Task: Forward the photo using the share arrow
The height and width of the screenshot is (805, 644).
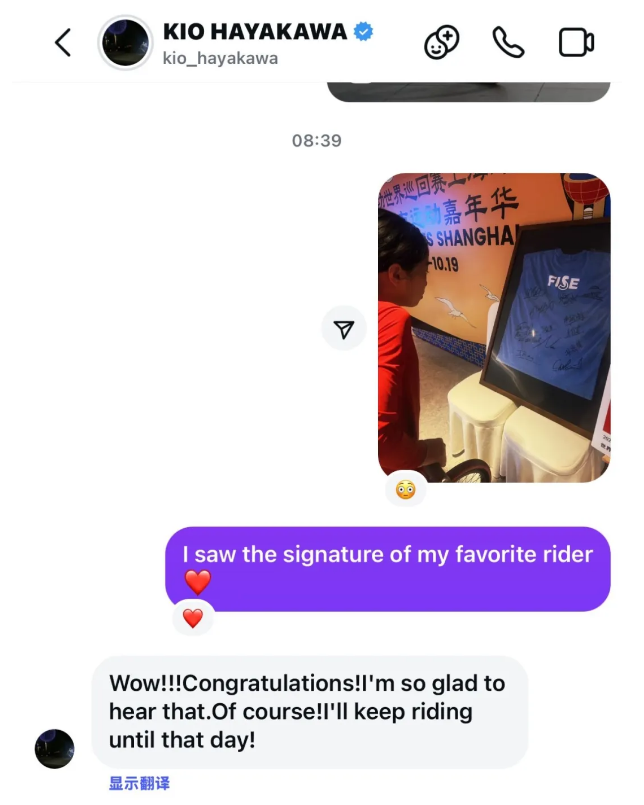Action: (344, 329)
